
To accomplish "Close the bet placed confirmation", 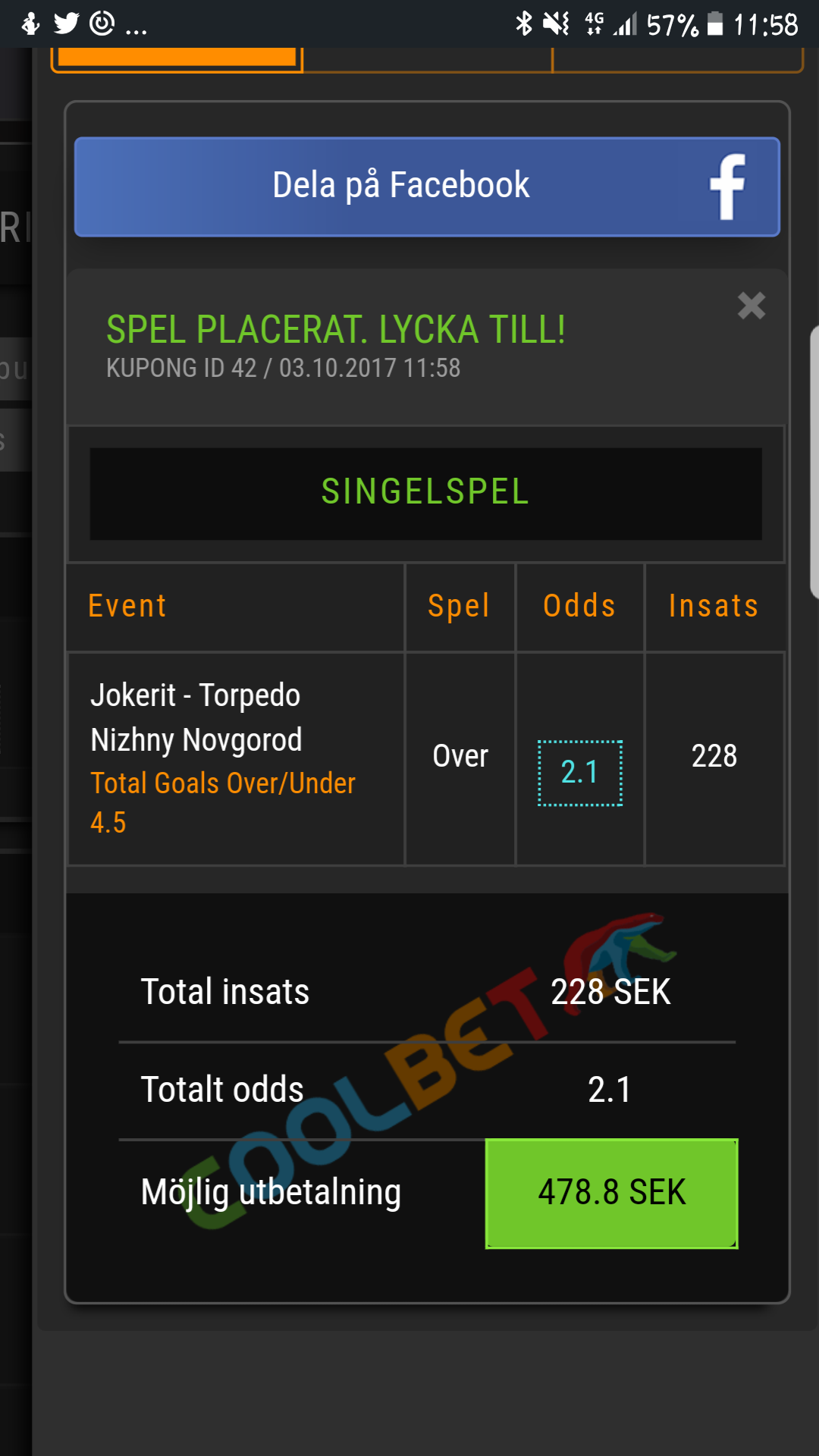I will click(752, 306).
